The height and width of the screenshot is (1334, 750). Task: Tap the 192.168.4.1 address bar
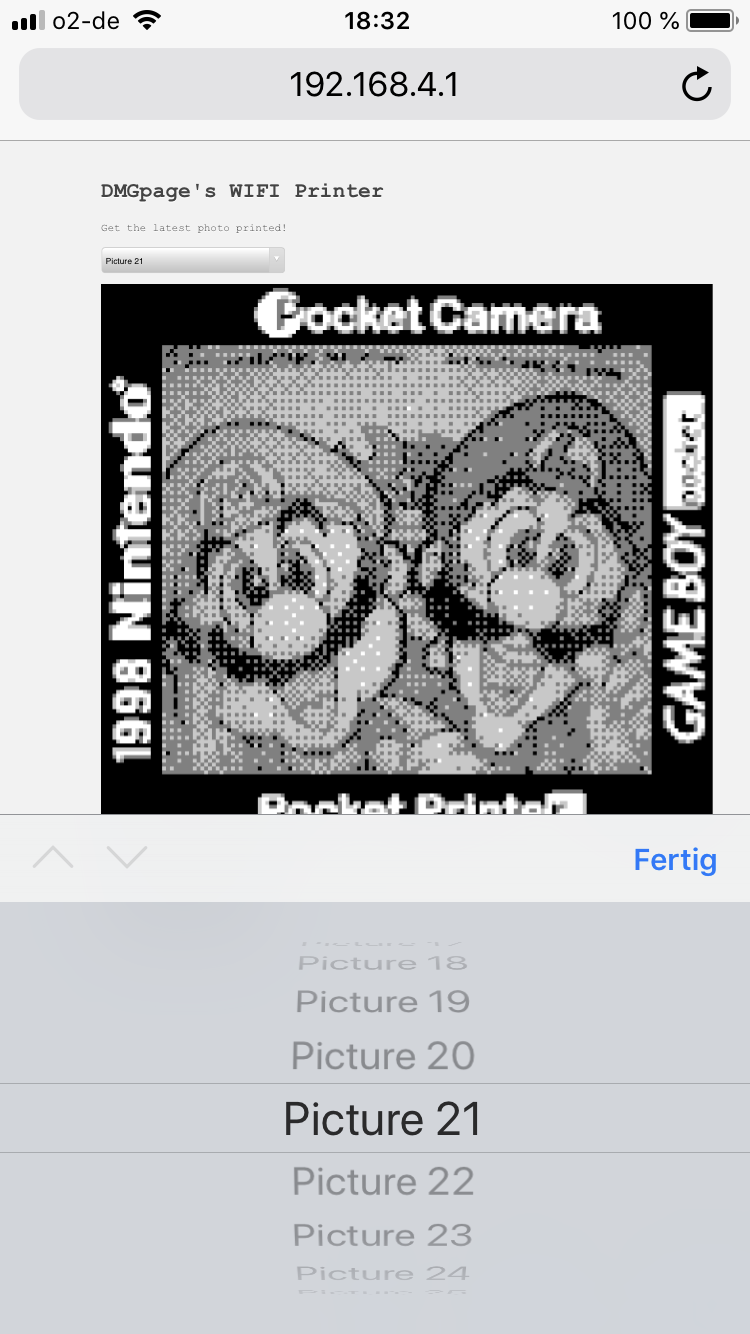coord(374,85)
